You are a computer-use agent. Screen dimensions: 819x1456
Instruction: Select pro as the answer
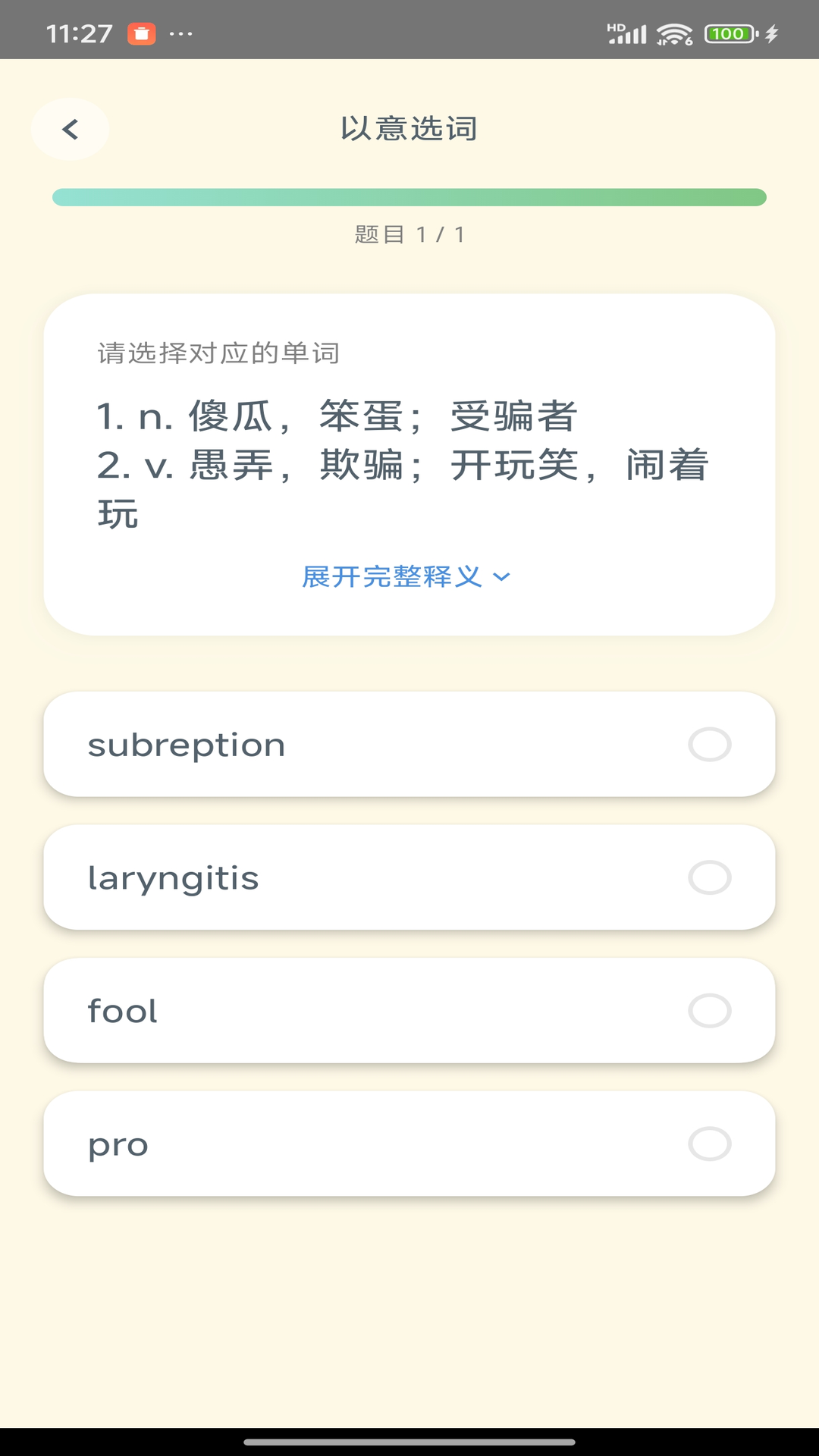409,1144
